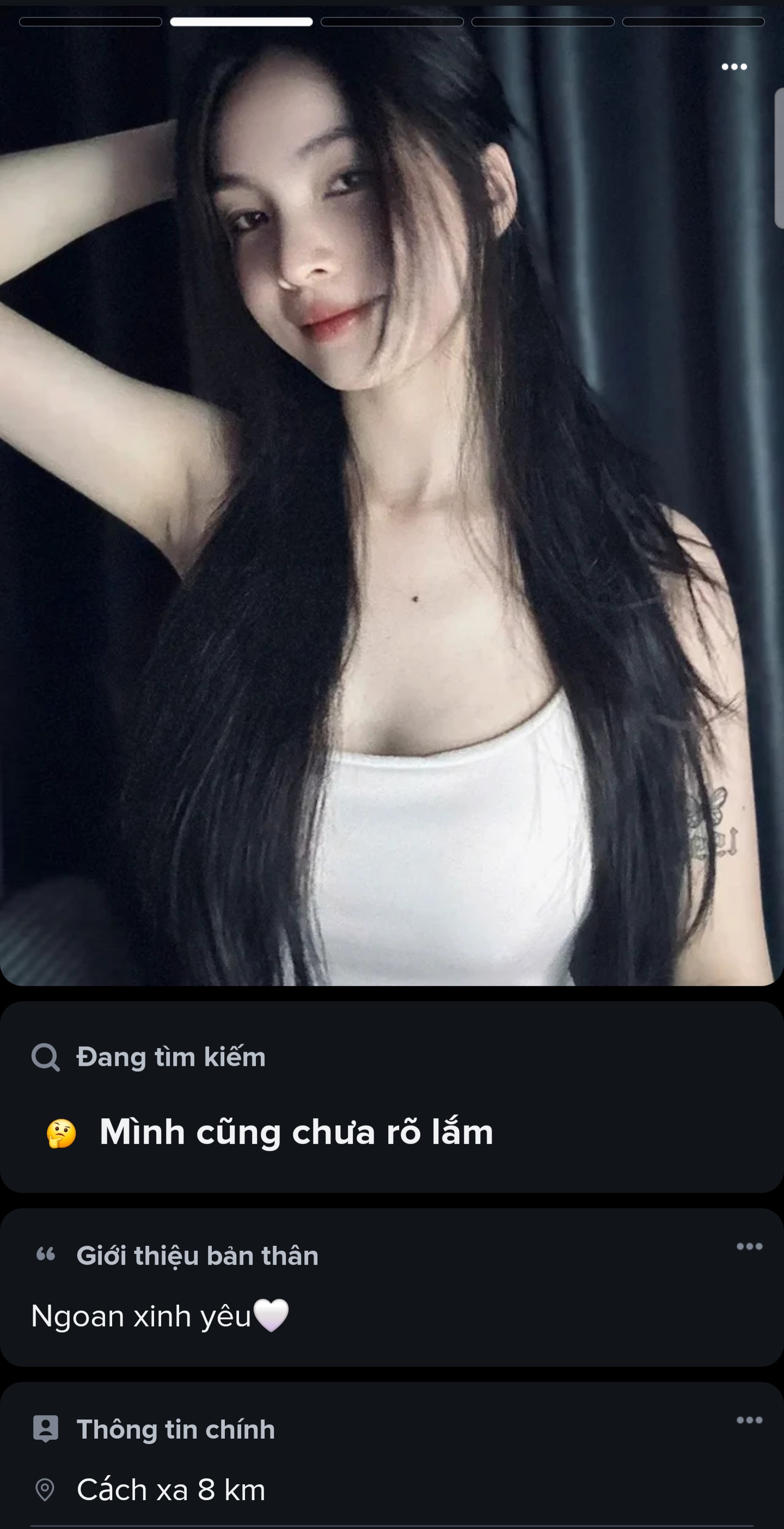Open the overflow menu on the profile photo

point(733,66)
